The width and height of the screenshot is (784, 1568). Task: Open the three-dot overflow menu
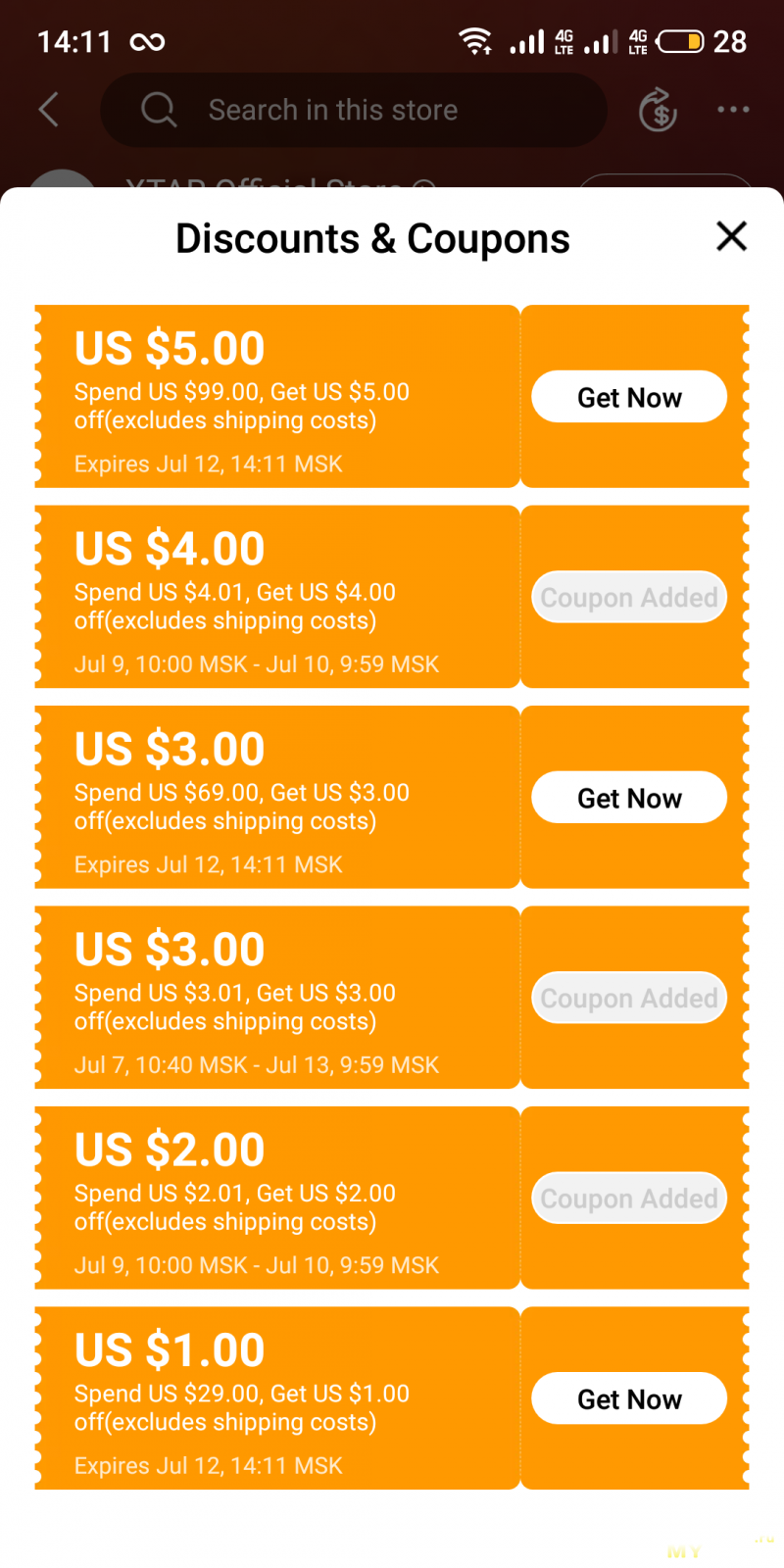(733, 110)
